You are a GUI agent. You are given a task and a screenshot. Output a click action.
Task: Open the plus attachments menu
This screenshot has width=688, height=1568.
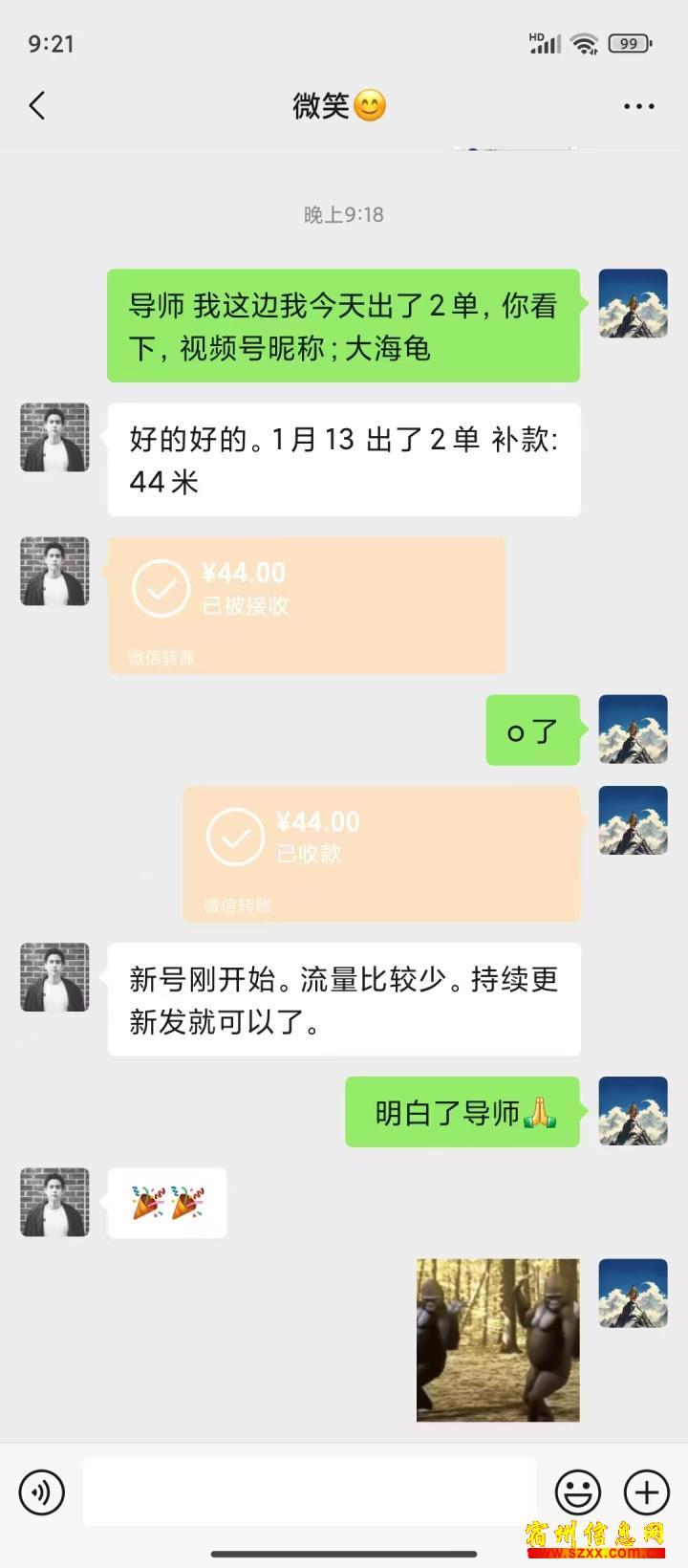point(647,1492)
